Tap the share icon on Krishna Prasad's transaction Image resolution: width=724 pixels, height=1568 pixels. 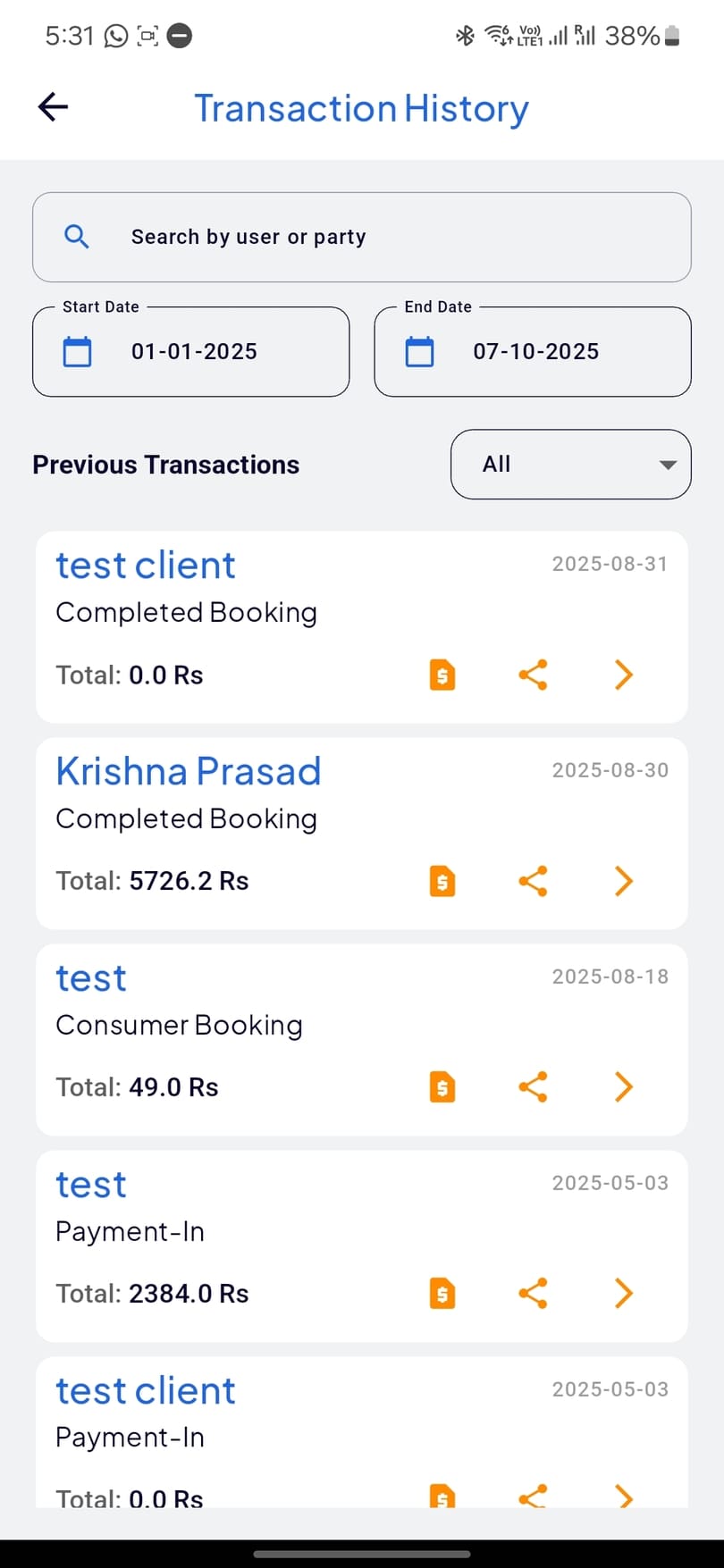point(532,880)
